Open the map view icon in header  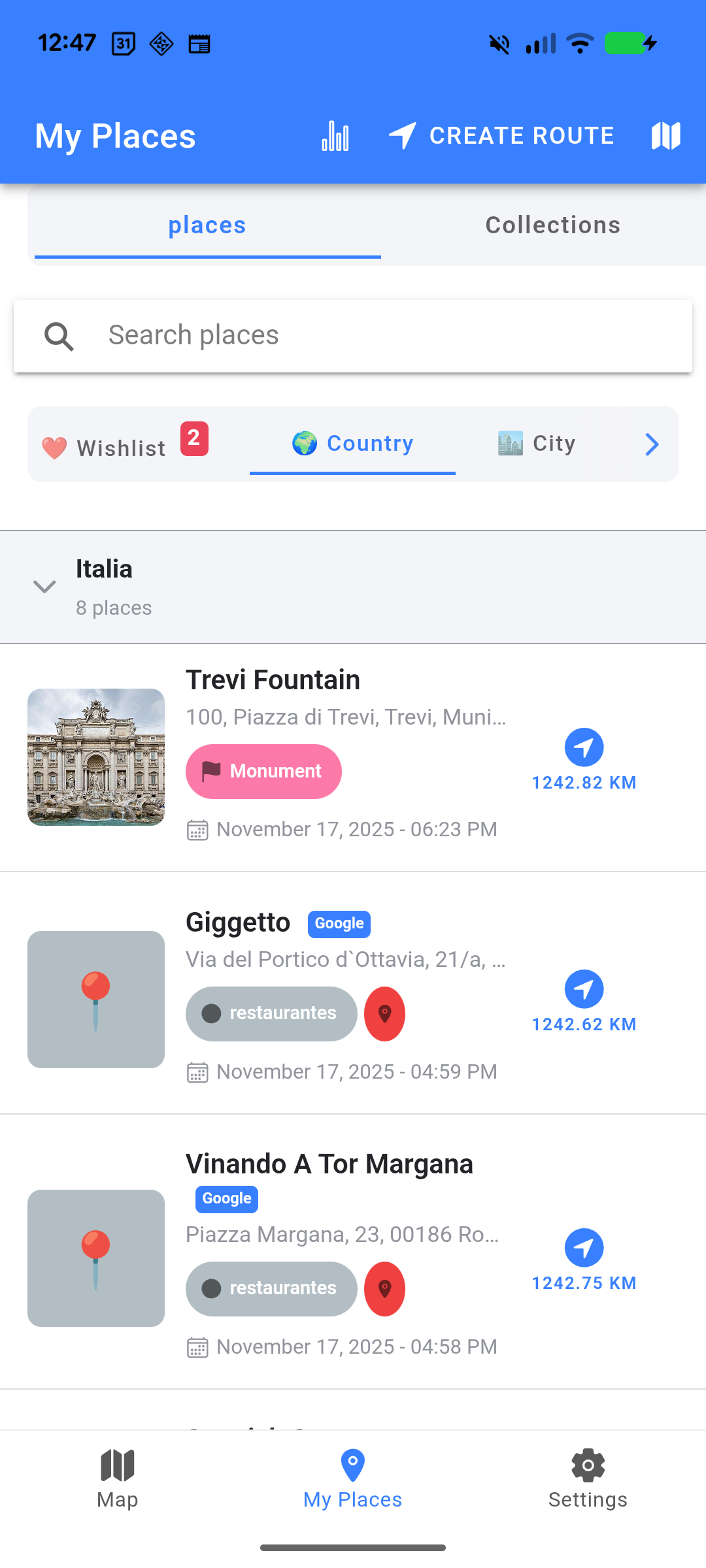coord(666,136)
